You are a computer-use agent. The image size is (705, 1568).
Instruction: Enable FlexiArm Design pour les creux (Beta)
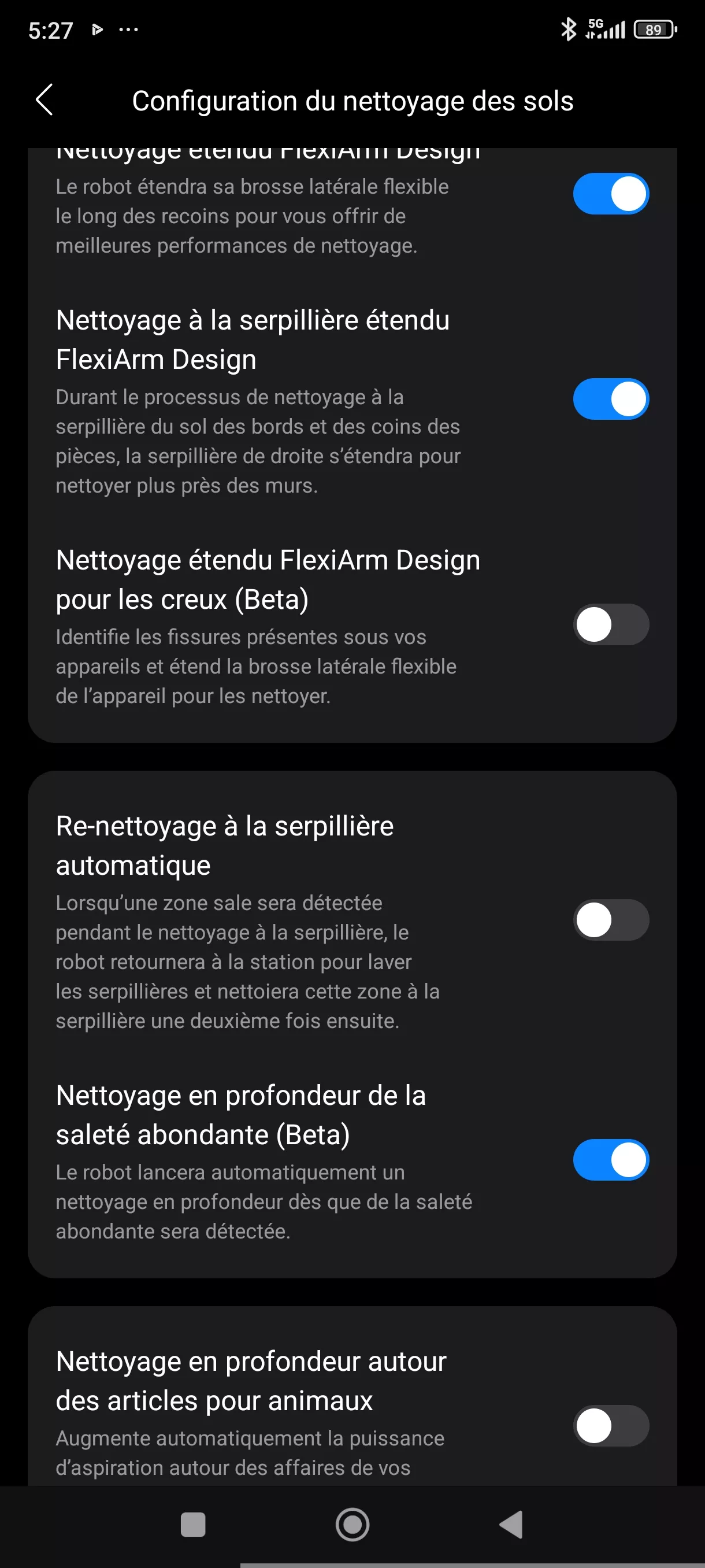611,624
